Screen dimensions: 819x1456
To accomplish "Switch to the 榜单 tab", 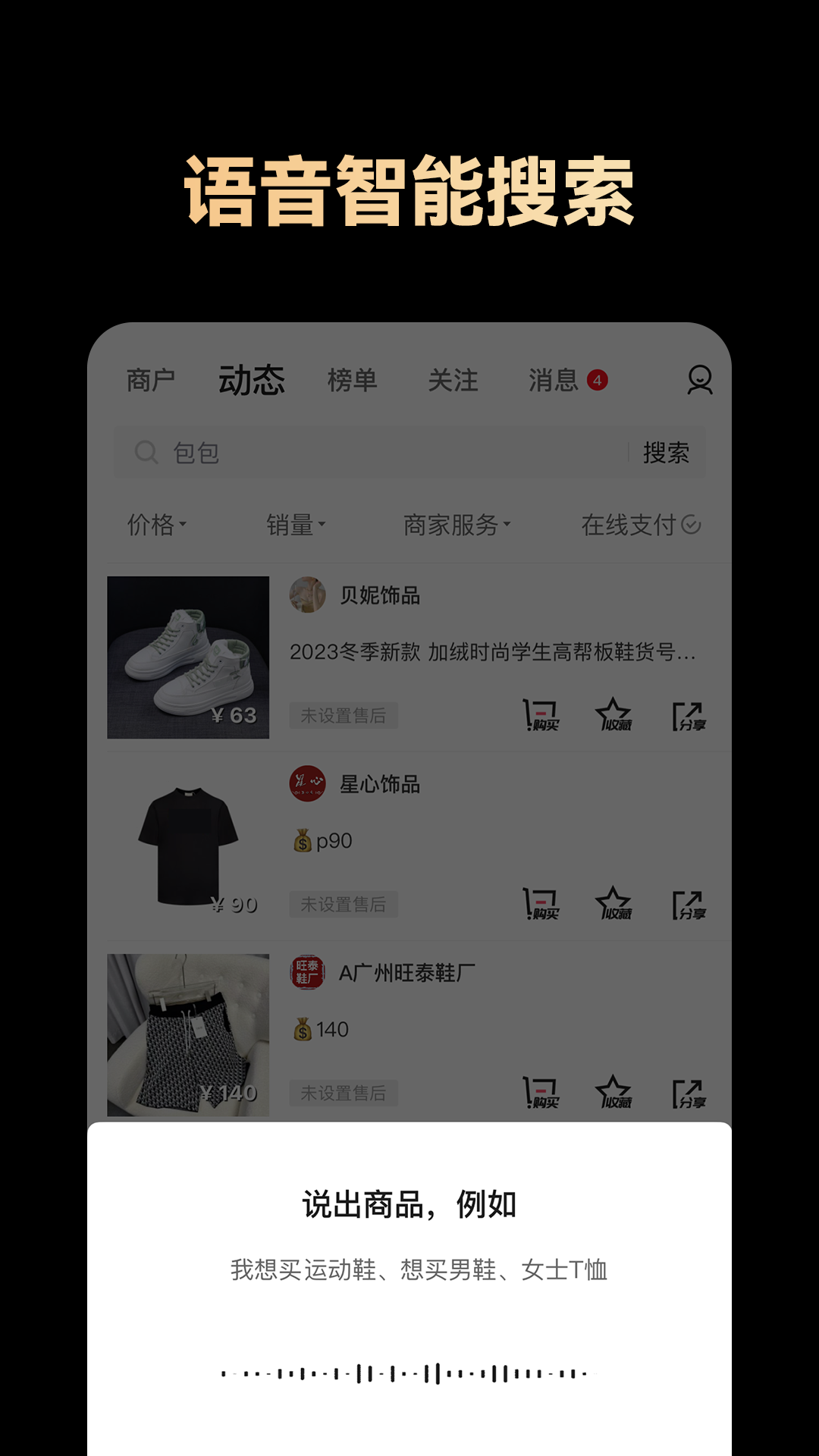I will tap(353, 381).
